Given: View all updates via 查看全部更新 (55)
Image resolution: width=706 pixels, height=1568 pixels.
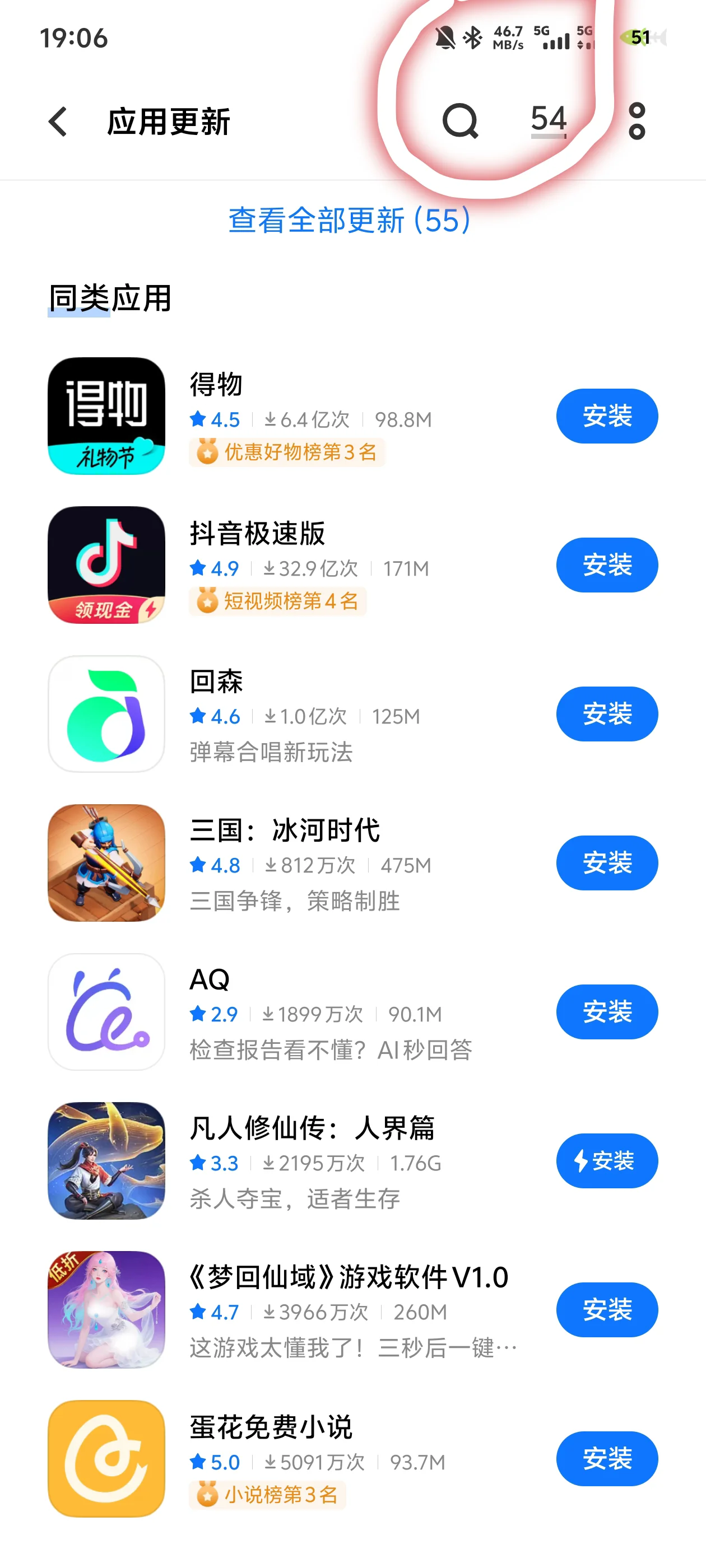Looking at the screenshot, I should click(x=349, y=220).
